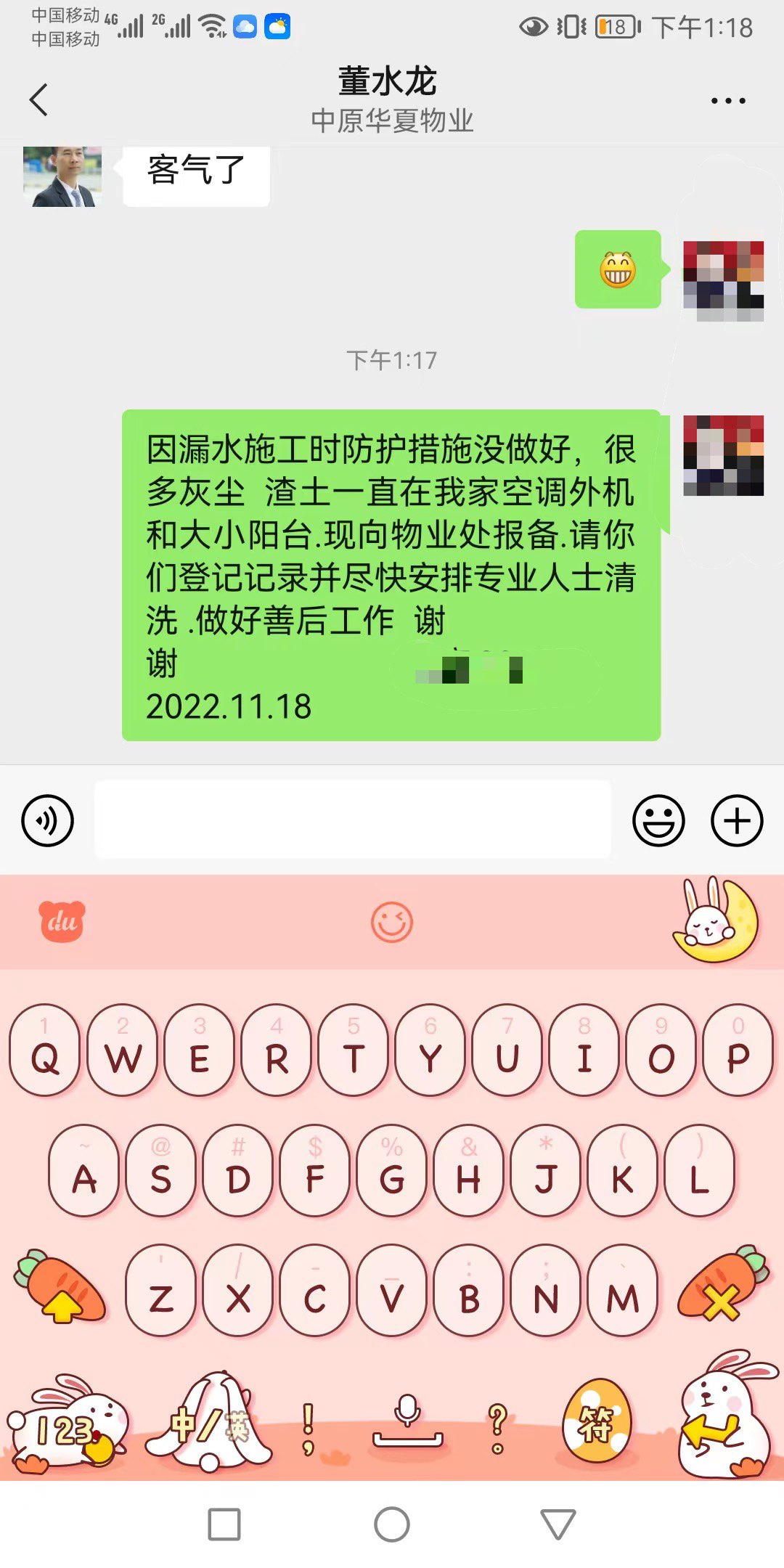
Task: Focus the message text field
Action: (x=353, y=820)
